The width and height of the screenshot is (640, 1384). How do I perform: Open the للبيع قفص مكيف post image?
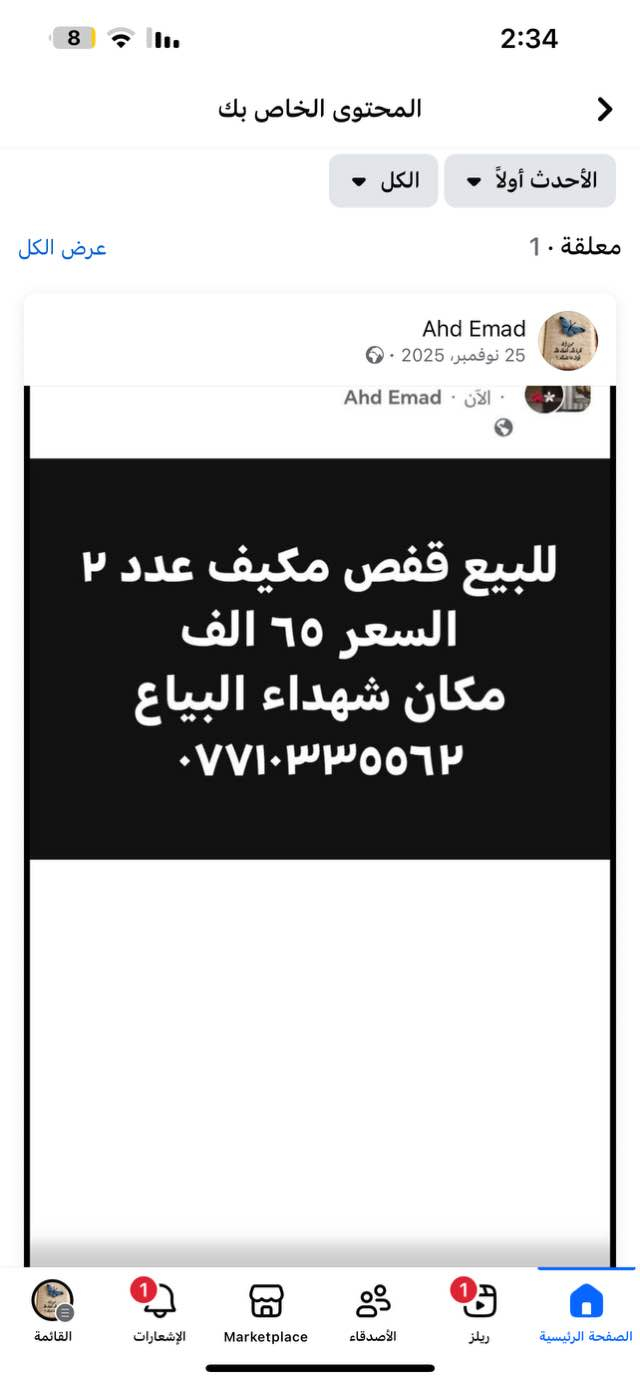point(320,660)
